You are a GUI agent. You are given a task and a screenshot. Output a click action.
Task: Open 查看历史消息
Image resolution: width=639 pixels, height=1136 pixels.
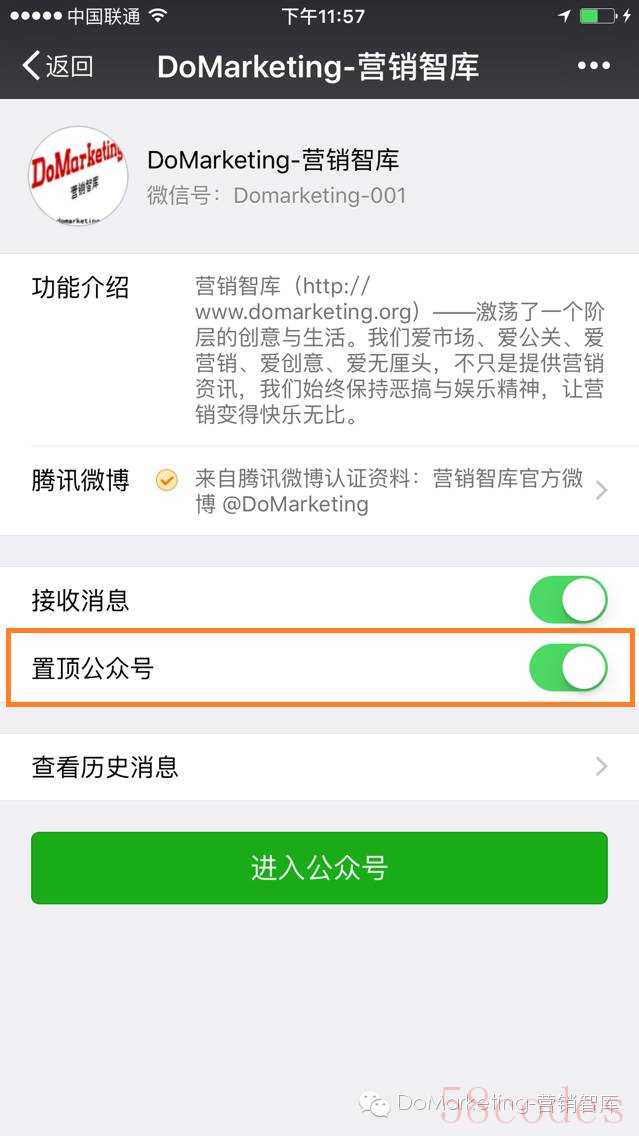[320, 767]
